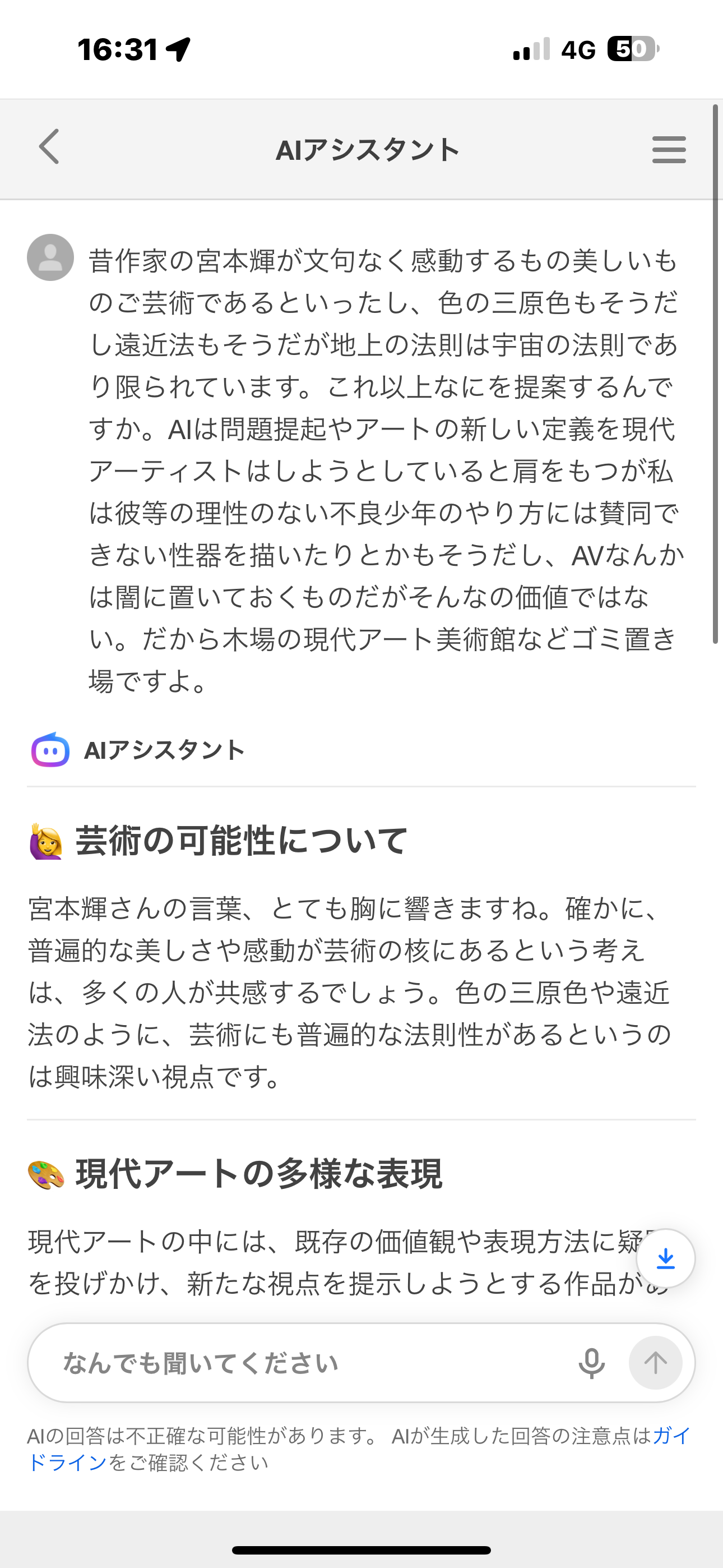Focus the なんでも聞いてください message field
723x1568 pixels.
pos(304,1363)
